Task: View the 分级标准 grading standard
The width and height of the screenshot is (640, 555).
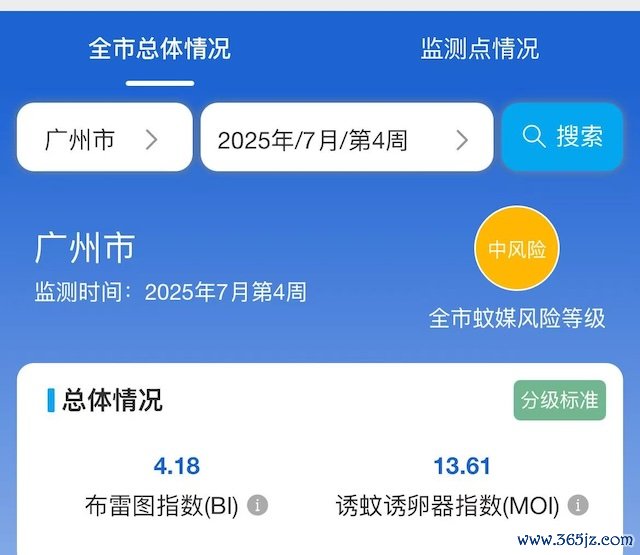Action: 560,400
